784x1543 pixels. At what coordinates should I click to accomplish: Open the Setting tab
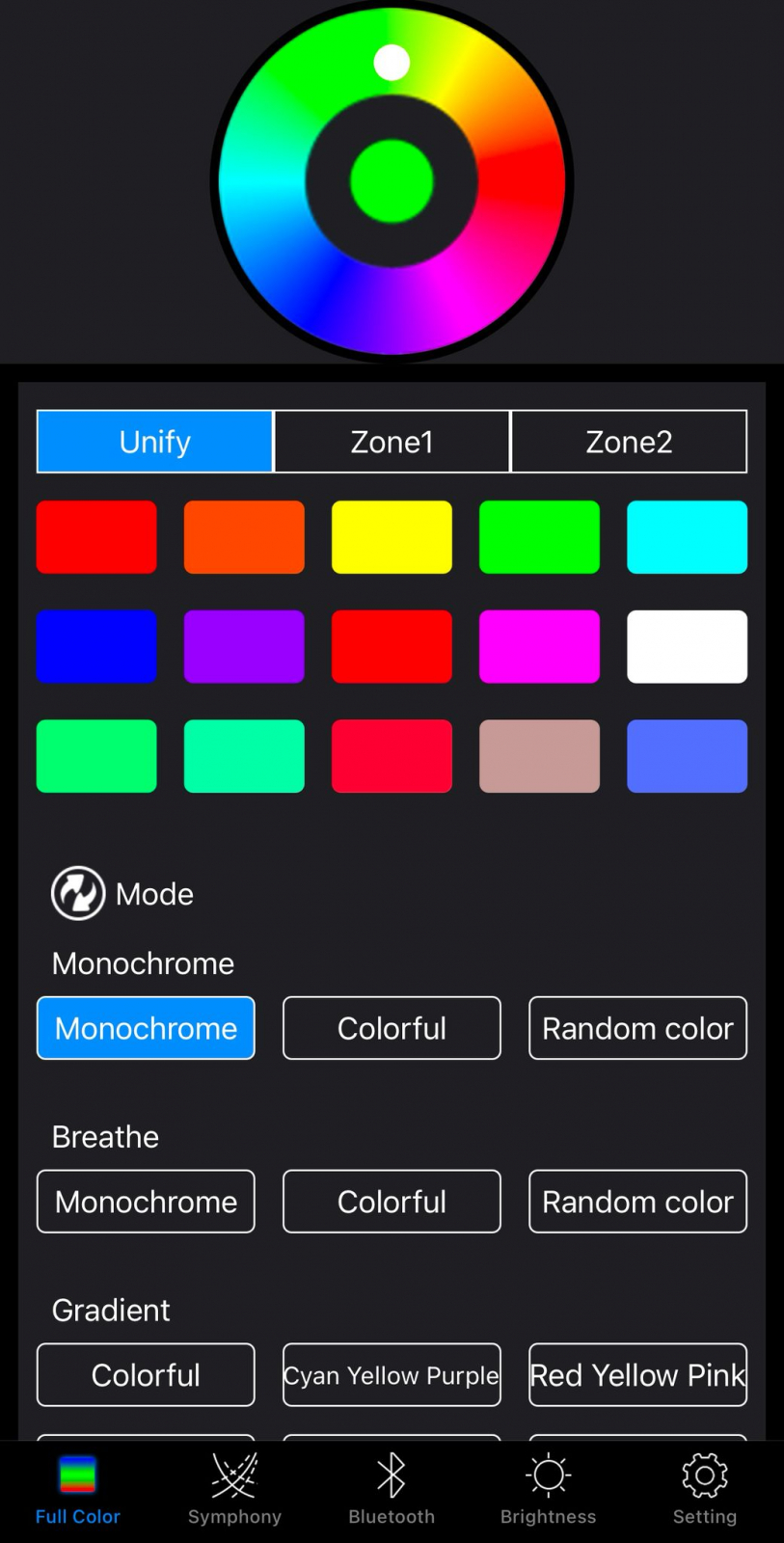click(705, 1490)
